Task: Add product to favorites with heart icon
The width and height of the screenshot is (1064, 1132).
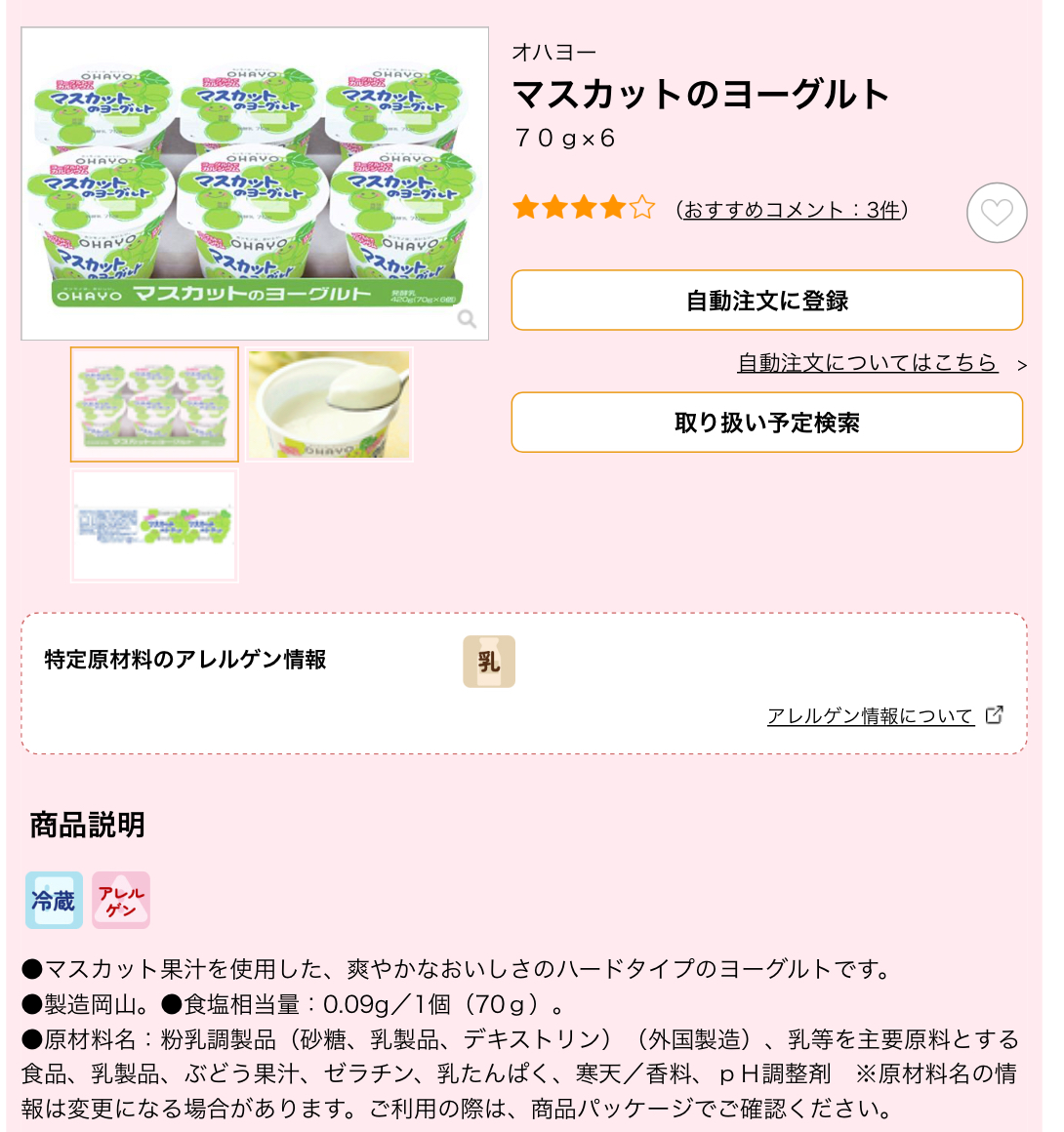Action: (997, 213)
